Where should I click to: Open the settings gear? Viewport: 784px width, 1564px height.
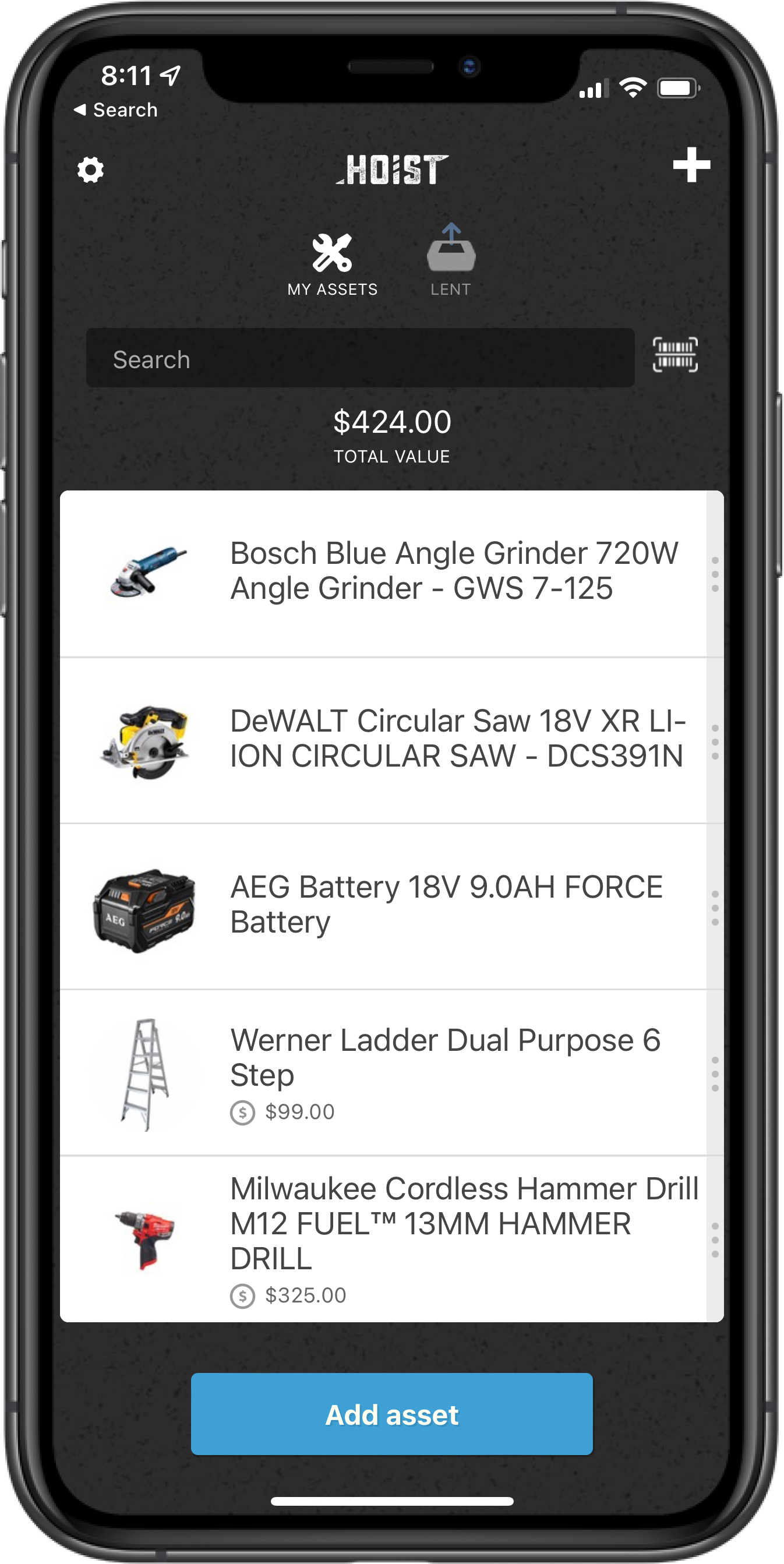click(90, 170)
